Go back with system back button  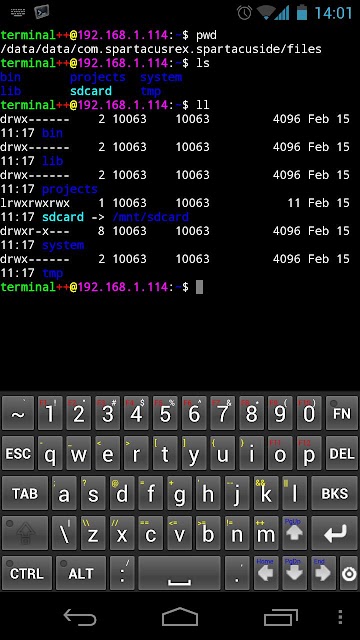[80, 618]
